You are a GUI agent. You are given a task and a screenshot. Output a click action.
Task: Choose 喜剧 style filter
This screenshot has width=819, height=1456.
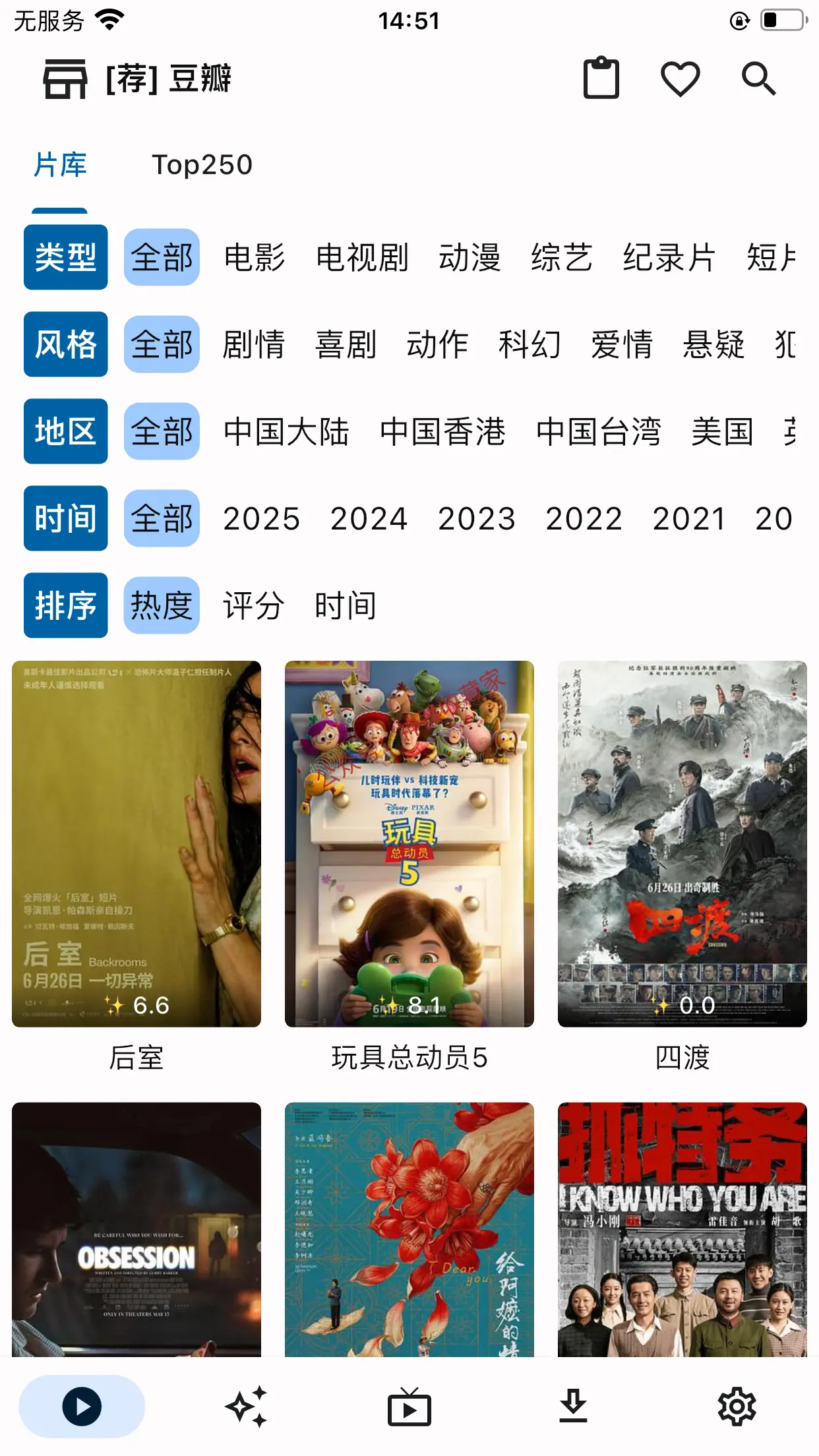point(346,344)
